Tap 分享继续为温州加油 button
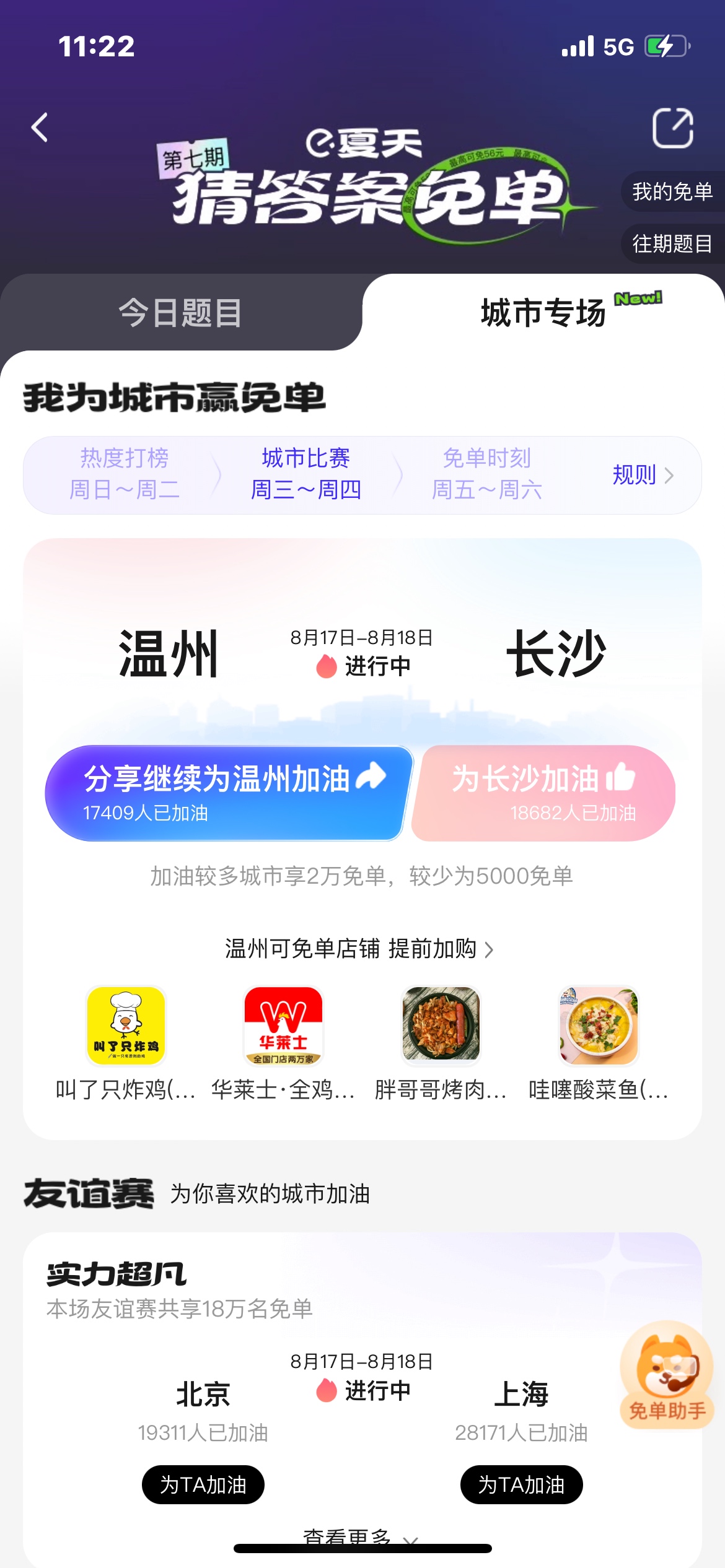Image resolution: width=725 pixels, height=1568 pixels. pos(228,793)
